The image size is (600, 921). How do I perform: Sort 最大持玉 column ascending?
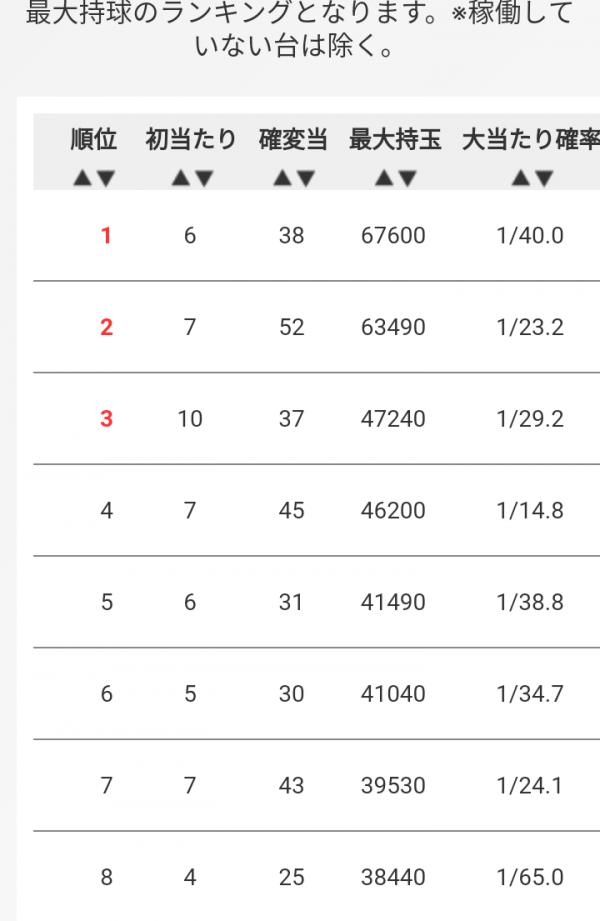[383, 179]
